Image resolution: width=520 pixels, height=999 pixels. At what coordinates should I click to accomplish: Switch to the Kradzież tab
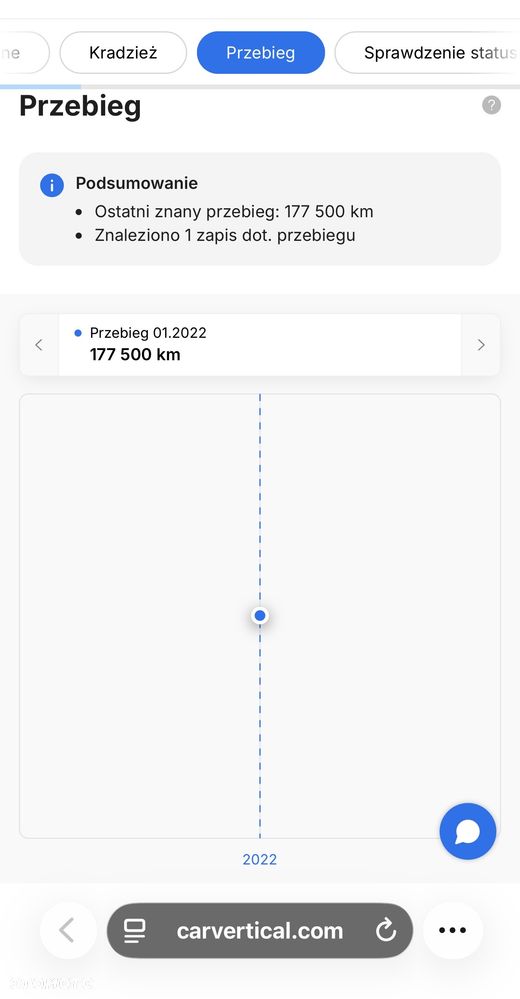coord(123,52)
